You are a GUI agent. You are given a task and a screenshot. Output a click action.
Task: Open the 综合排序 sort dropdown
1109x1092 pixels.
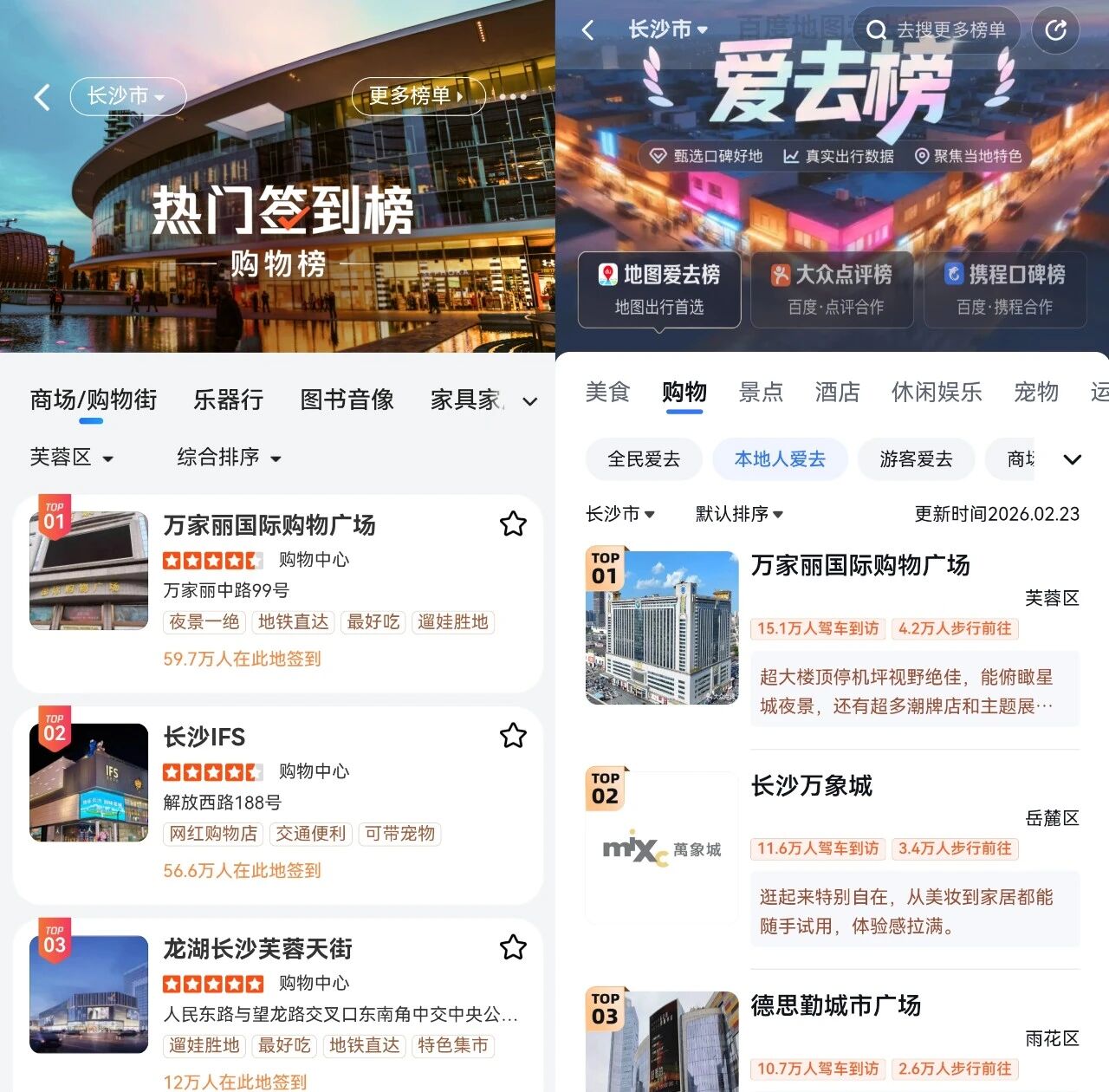[x=229, y=458]
